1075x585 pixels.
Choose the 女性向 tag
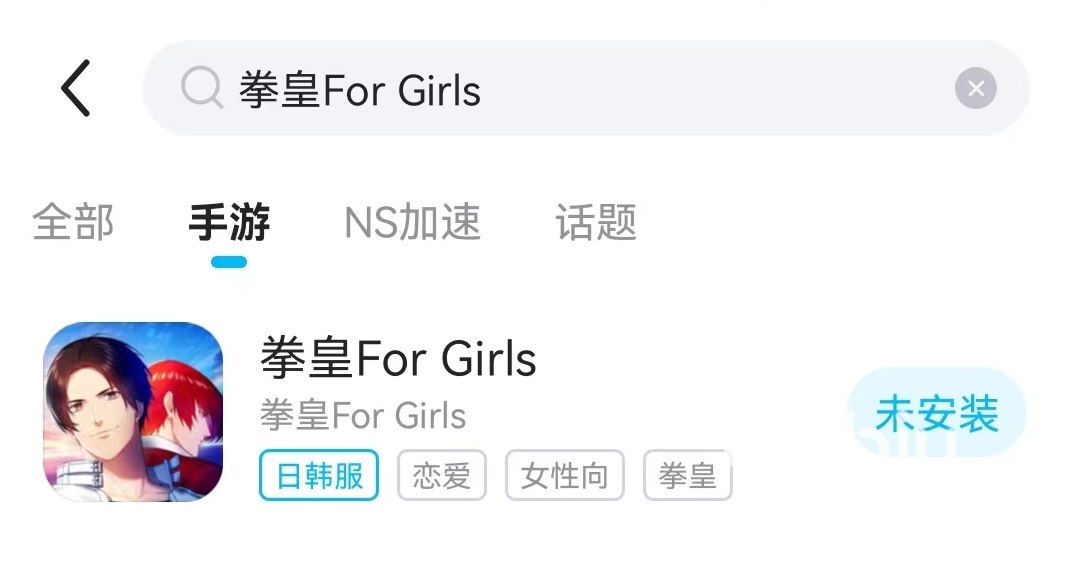click(x=564, y=476)
